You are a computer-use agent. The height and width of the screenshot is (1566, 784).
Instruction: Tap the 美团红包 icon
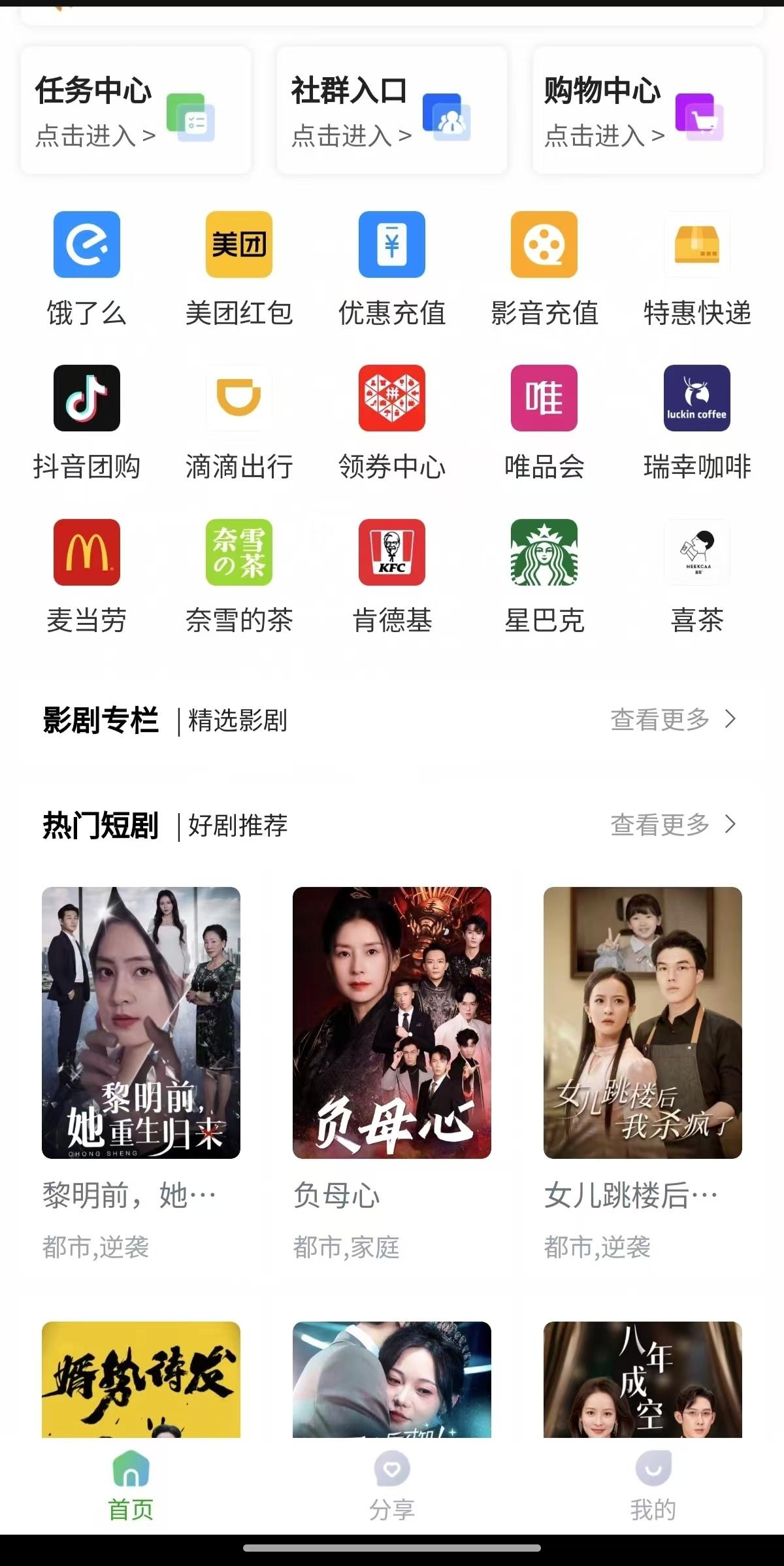[239, 245]
